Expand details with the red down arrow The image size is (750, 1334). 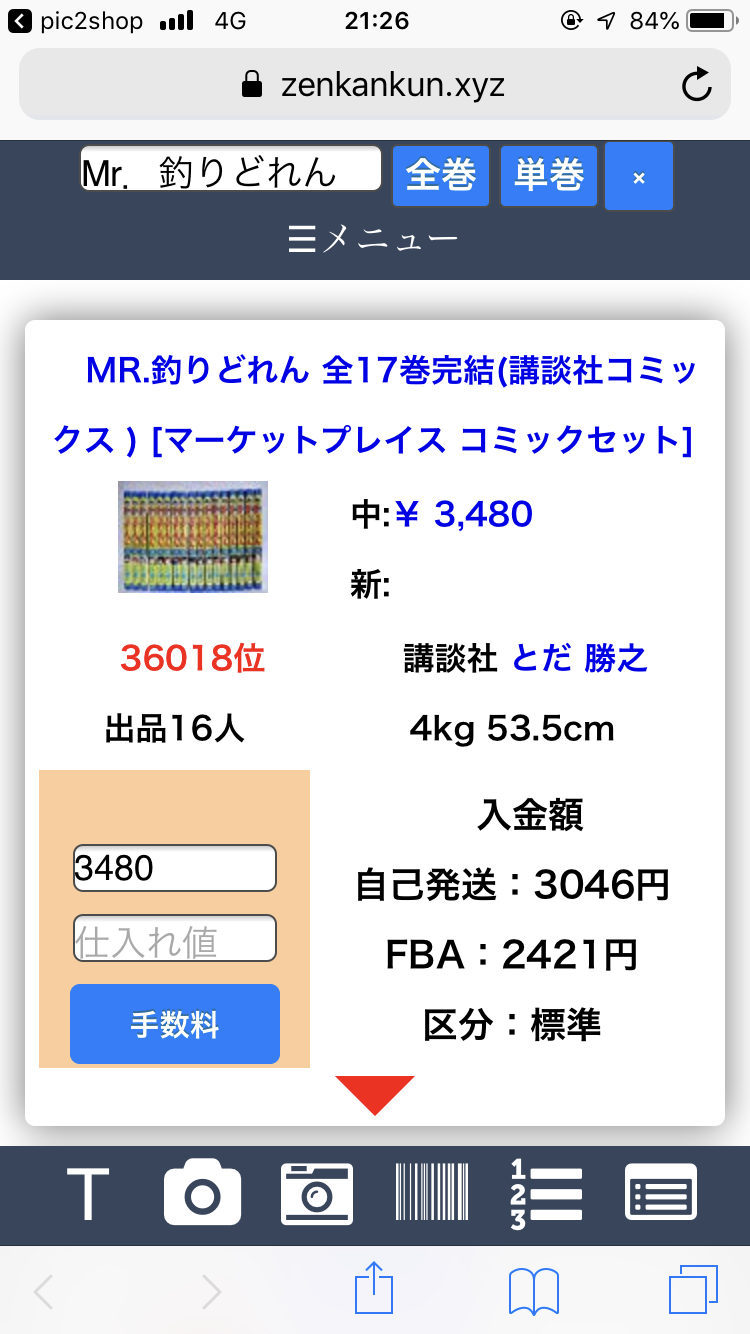[x=374, y=1093]
